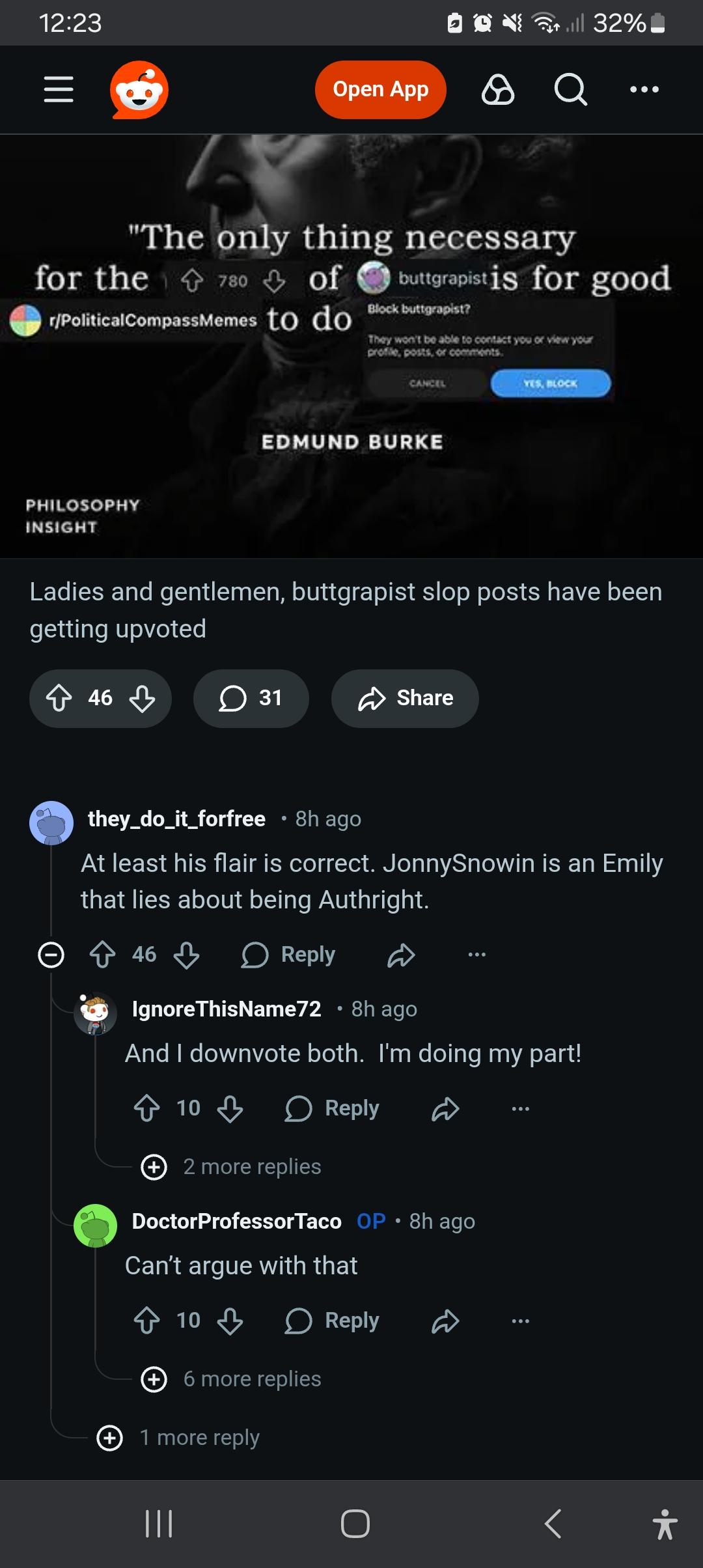Go back using system navigation
Screen dimensions: 703x1568
pos(553,1524)
